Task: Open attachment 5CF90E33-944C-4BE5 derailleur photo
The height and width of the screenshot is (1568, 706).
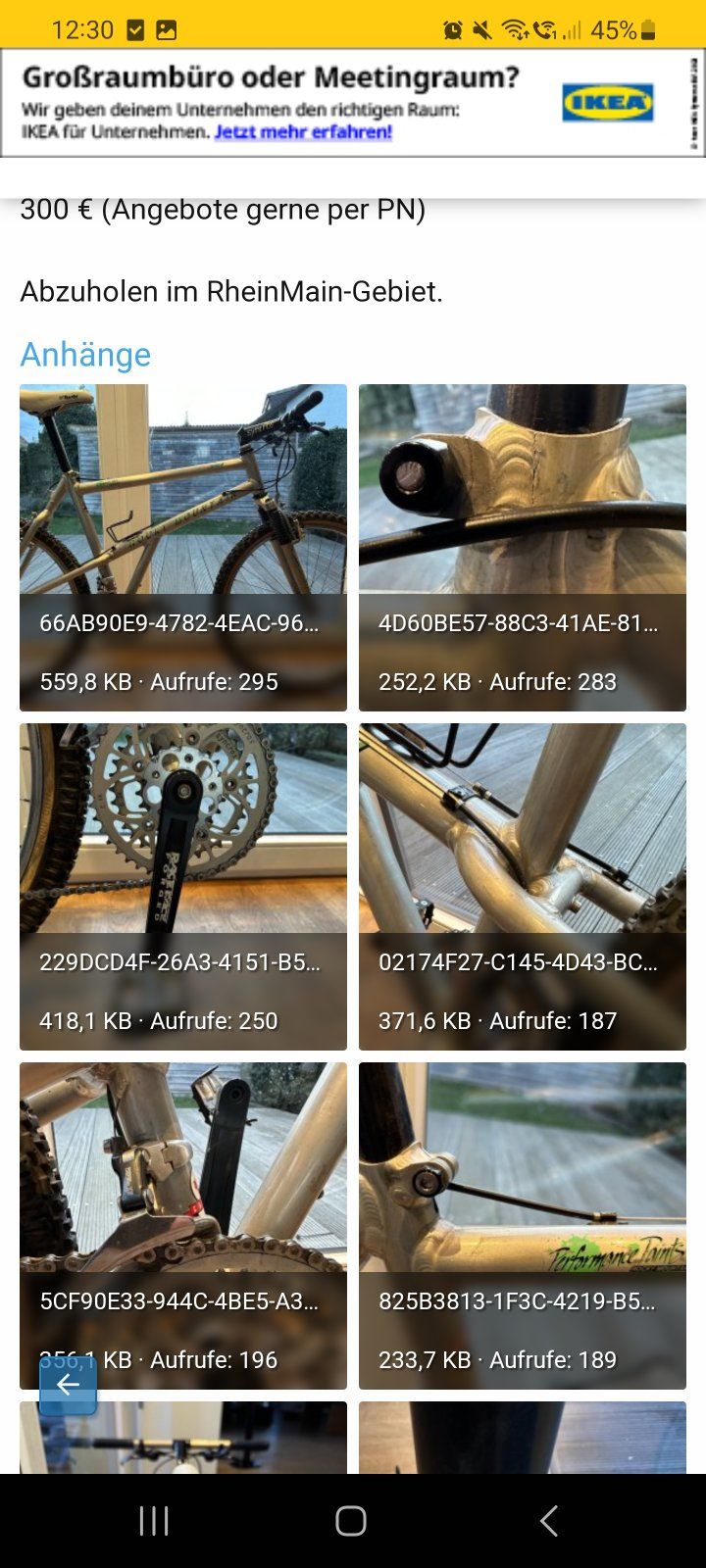Action: tap(183, 1226)
